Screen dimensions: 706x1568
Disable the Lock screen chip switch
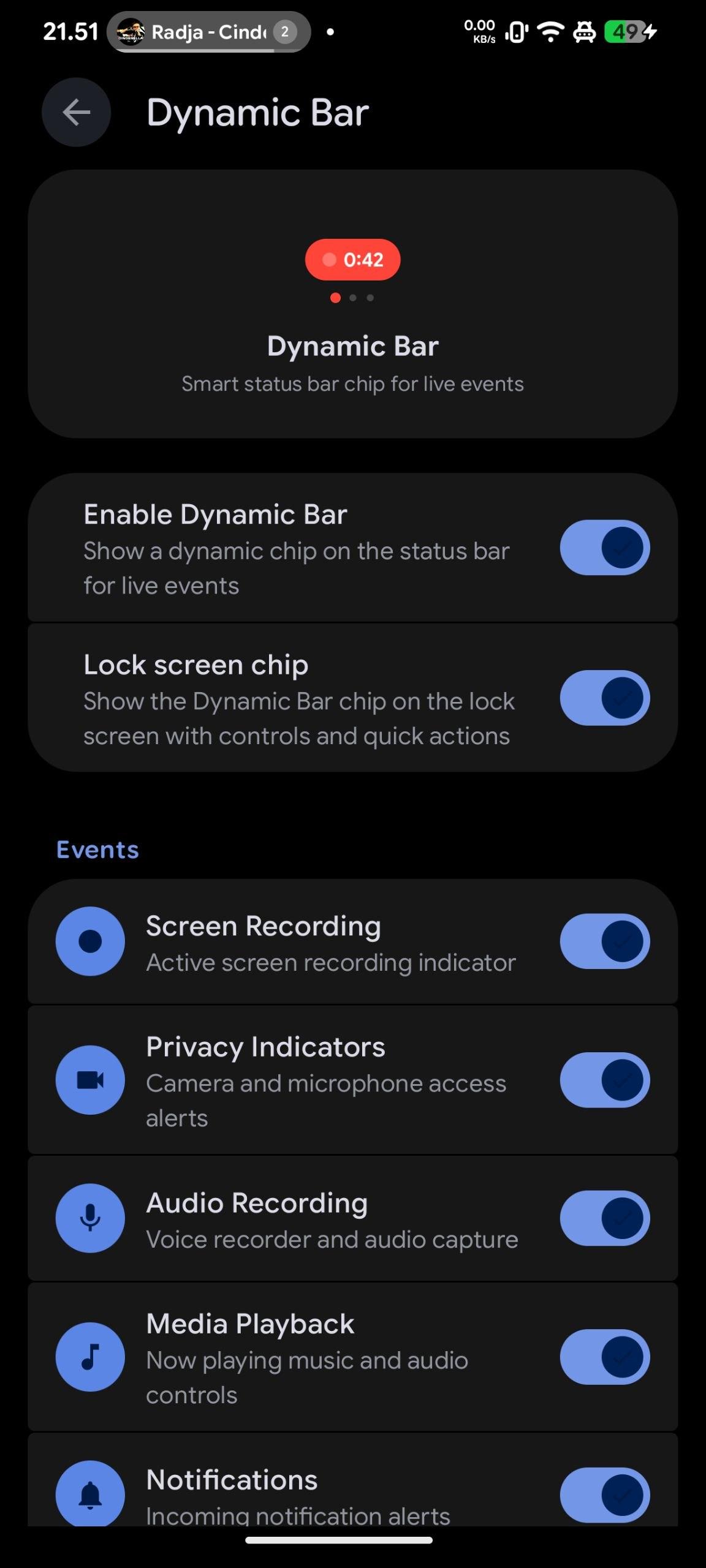(x=604, y=698)
